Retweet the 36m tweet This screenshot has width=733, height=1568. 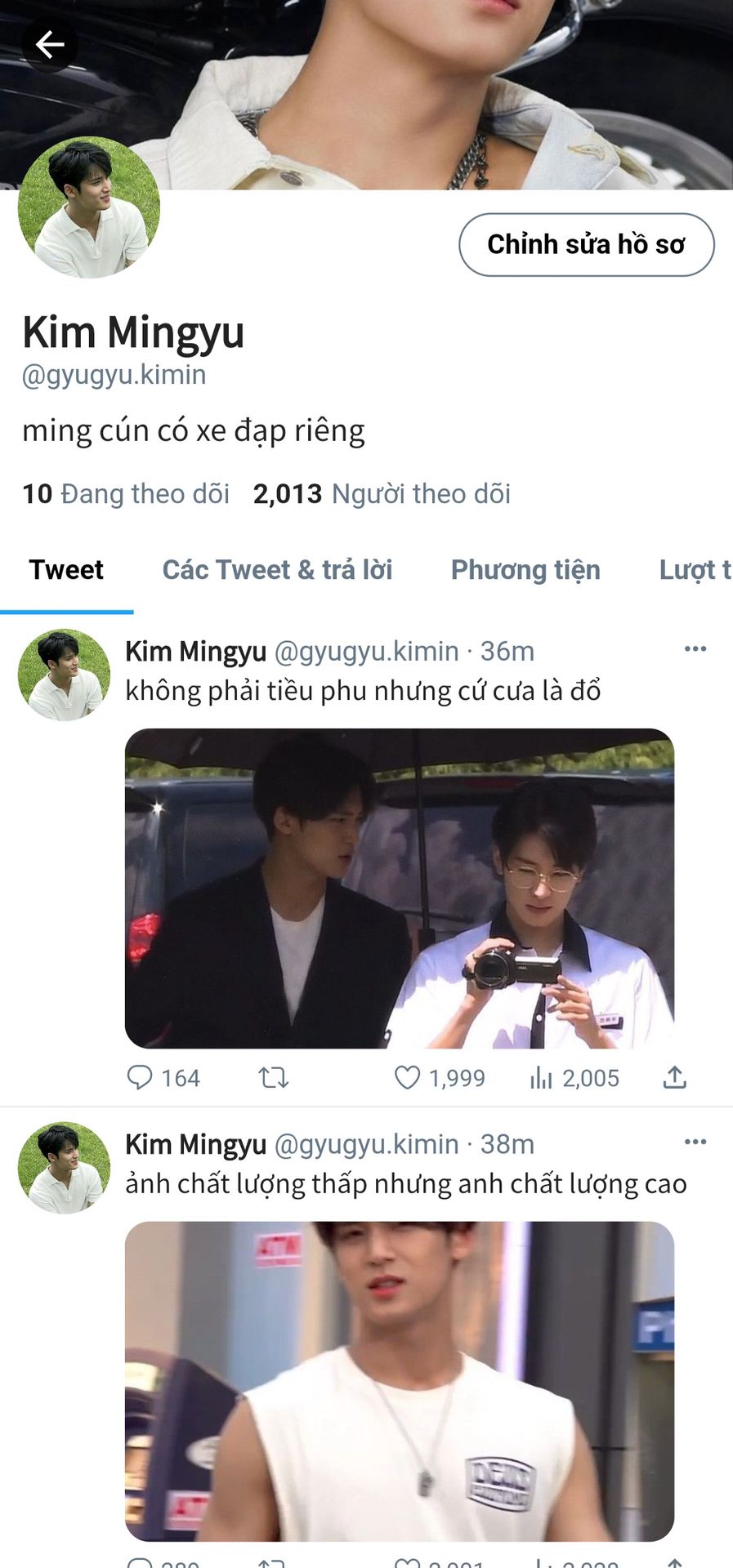point(273,1078)
